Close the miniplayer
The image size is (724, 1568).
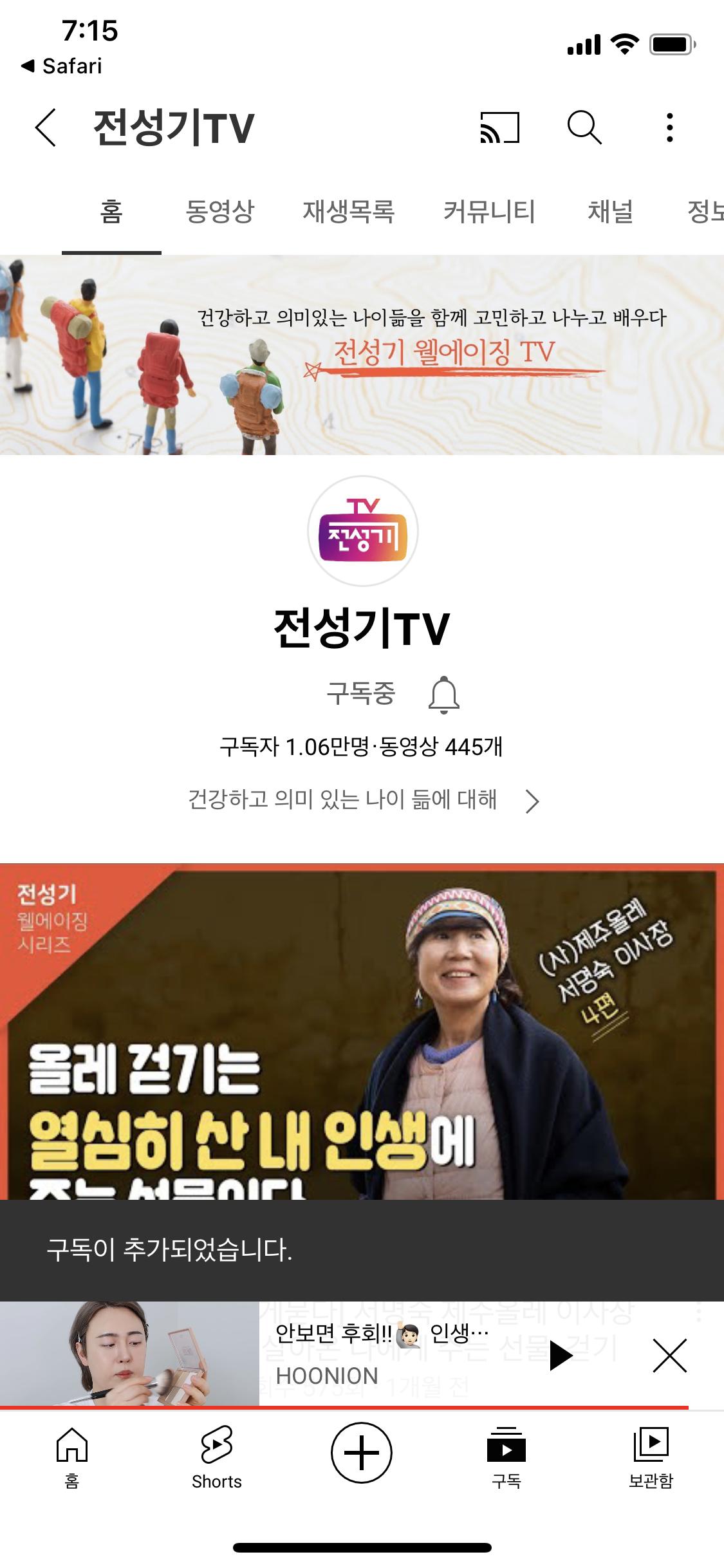point(669,1355)
